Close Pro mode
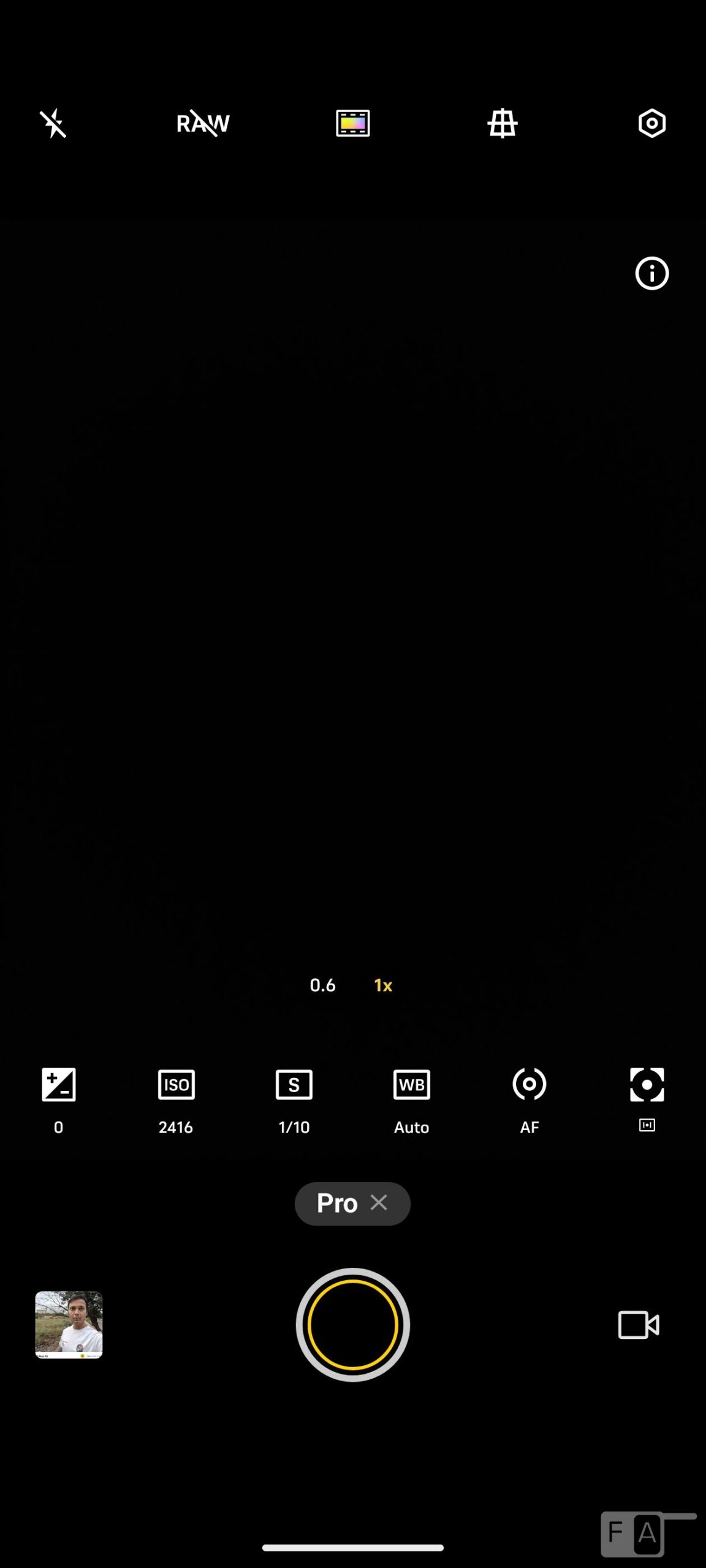 click(x=379, y=1203)
